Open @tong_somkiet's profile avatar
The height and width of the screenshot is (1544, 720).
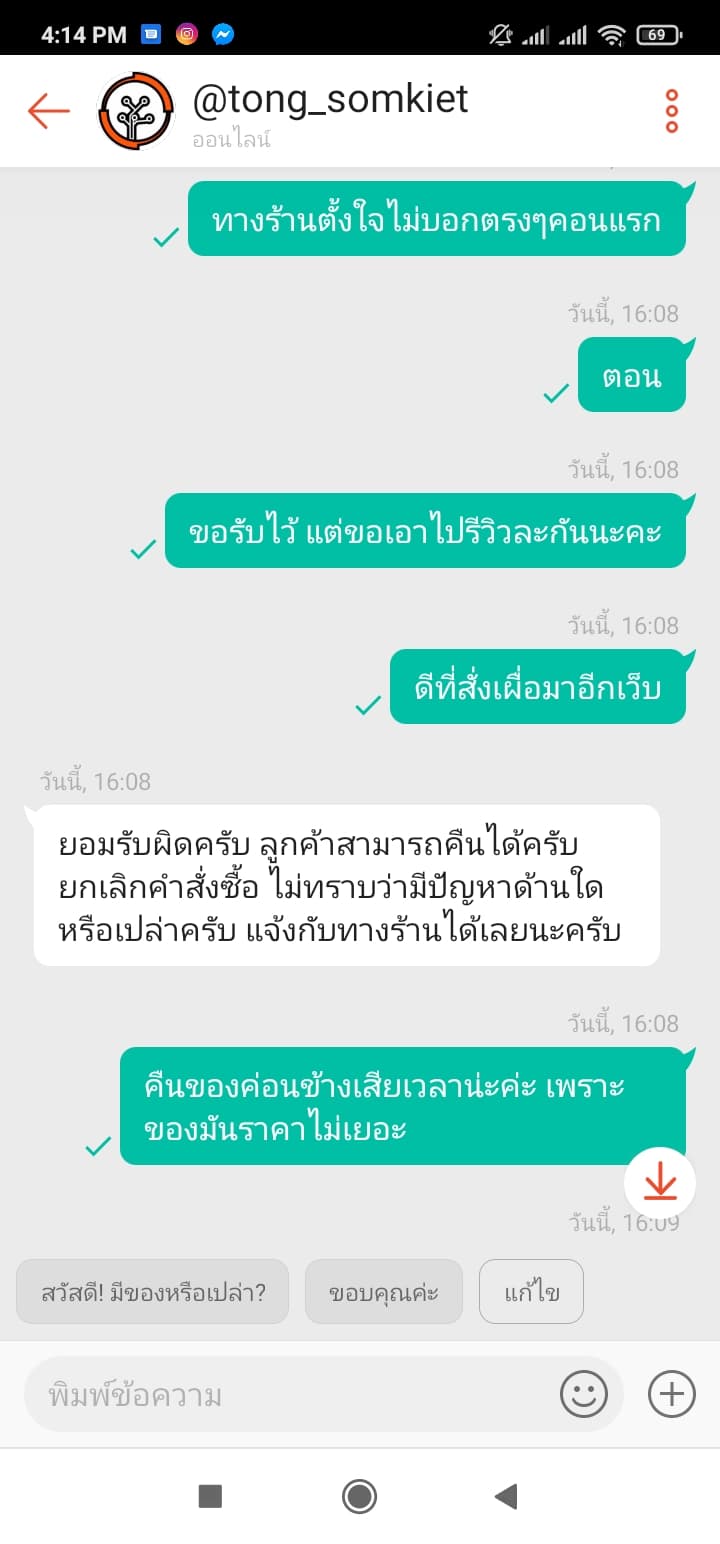[x=136, y=111]
